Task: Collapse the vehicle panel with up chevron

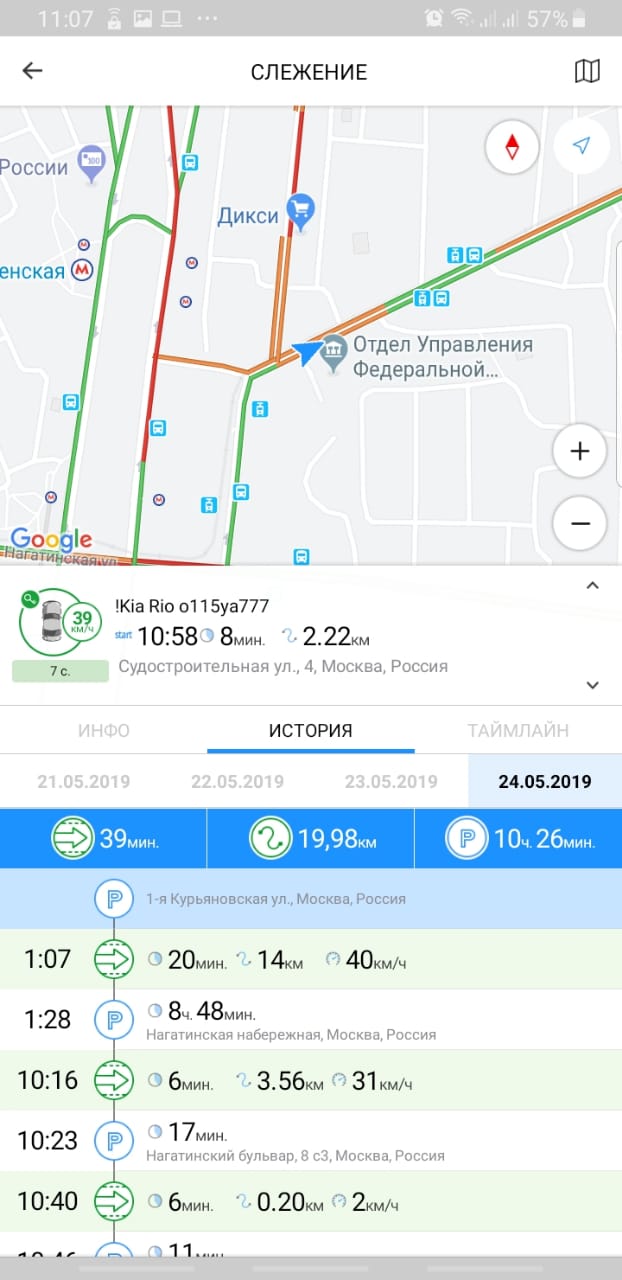Action: [x=592, y=586]
